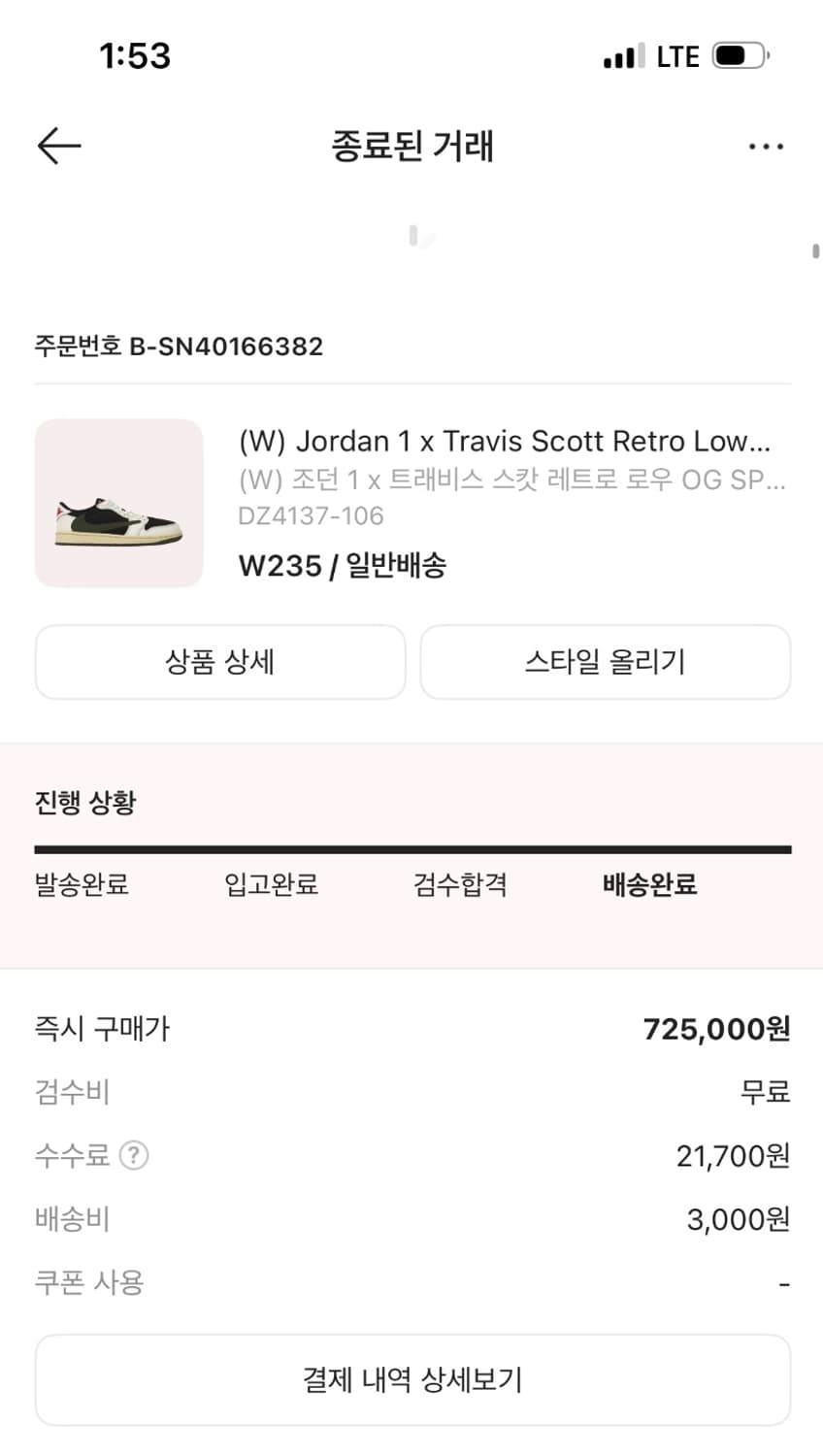Open 결제 내역 상세보기 payment details
The height and width of the screenshot is (1456, 823).
[x=411, y=1379]
